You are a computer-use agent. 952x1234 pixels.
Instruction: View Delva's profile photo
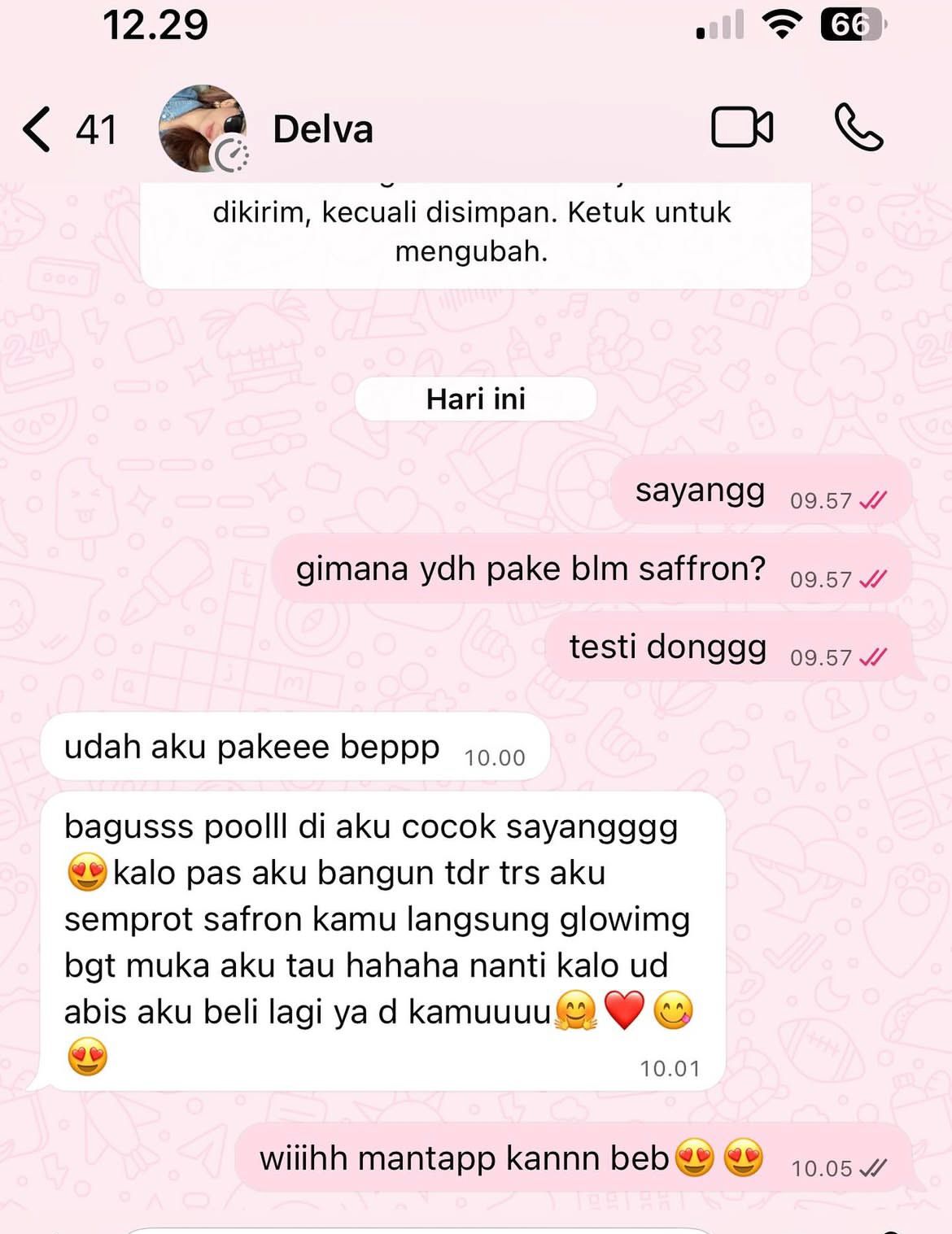[x=203, y=128]
